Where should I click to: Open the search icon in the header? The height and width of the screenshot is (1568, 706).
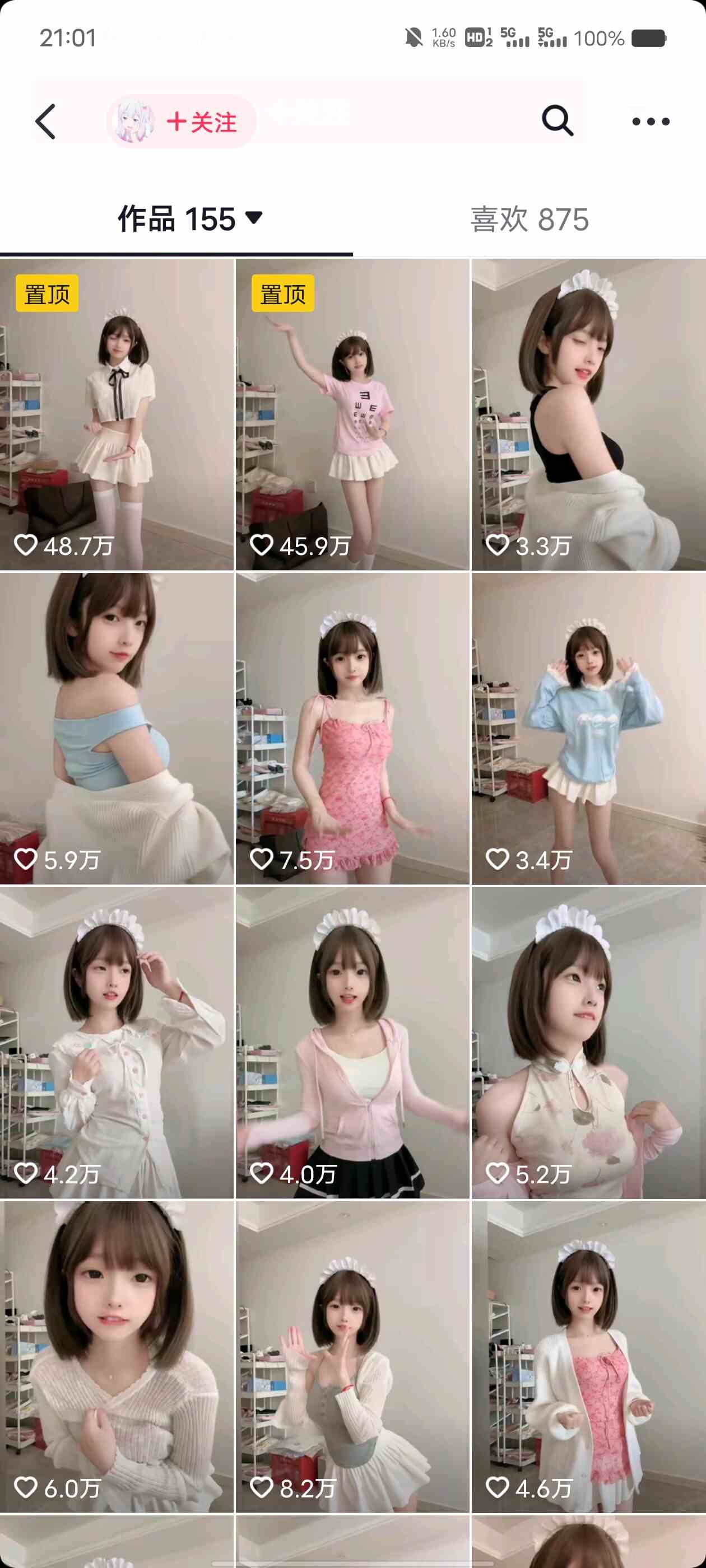[x=557, y=120]
